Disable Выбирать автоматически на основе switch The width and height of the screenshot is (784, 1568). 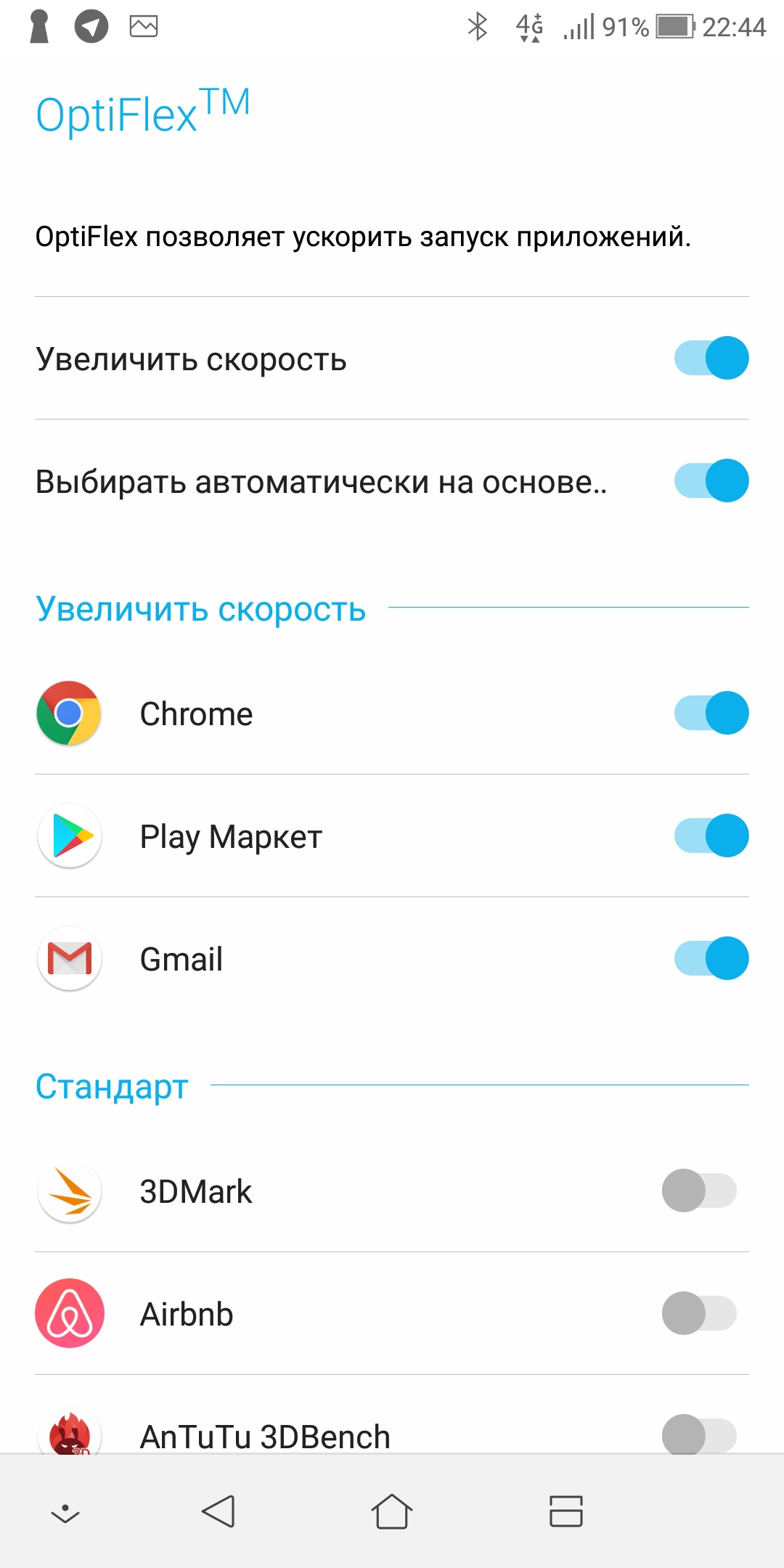coord(711,481)
